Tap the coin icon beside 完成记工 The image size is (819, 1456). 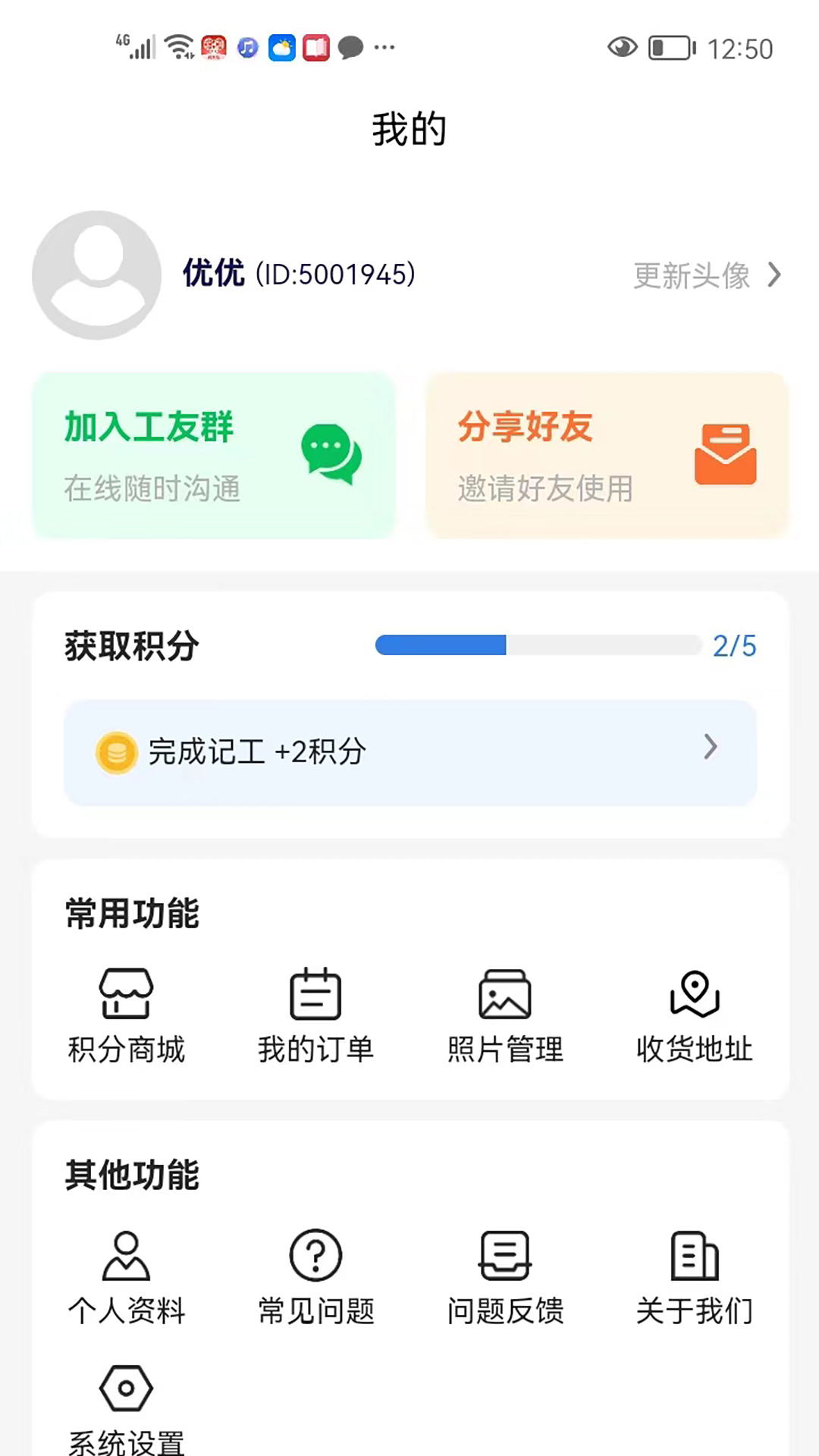[x=115, y=752]
